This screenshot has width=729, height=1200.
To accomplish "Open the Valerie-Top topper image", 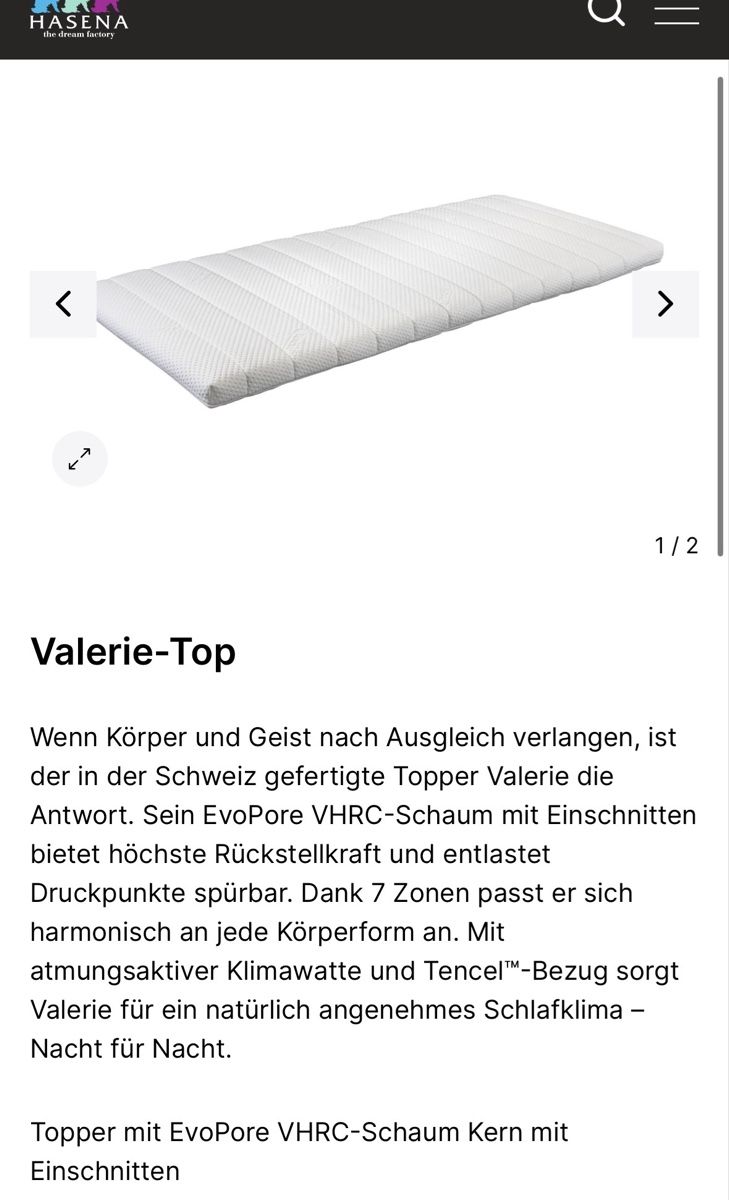I will pyautogui.click(x=380, y=300).
